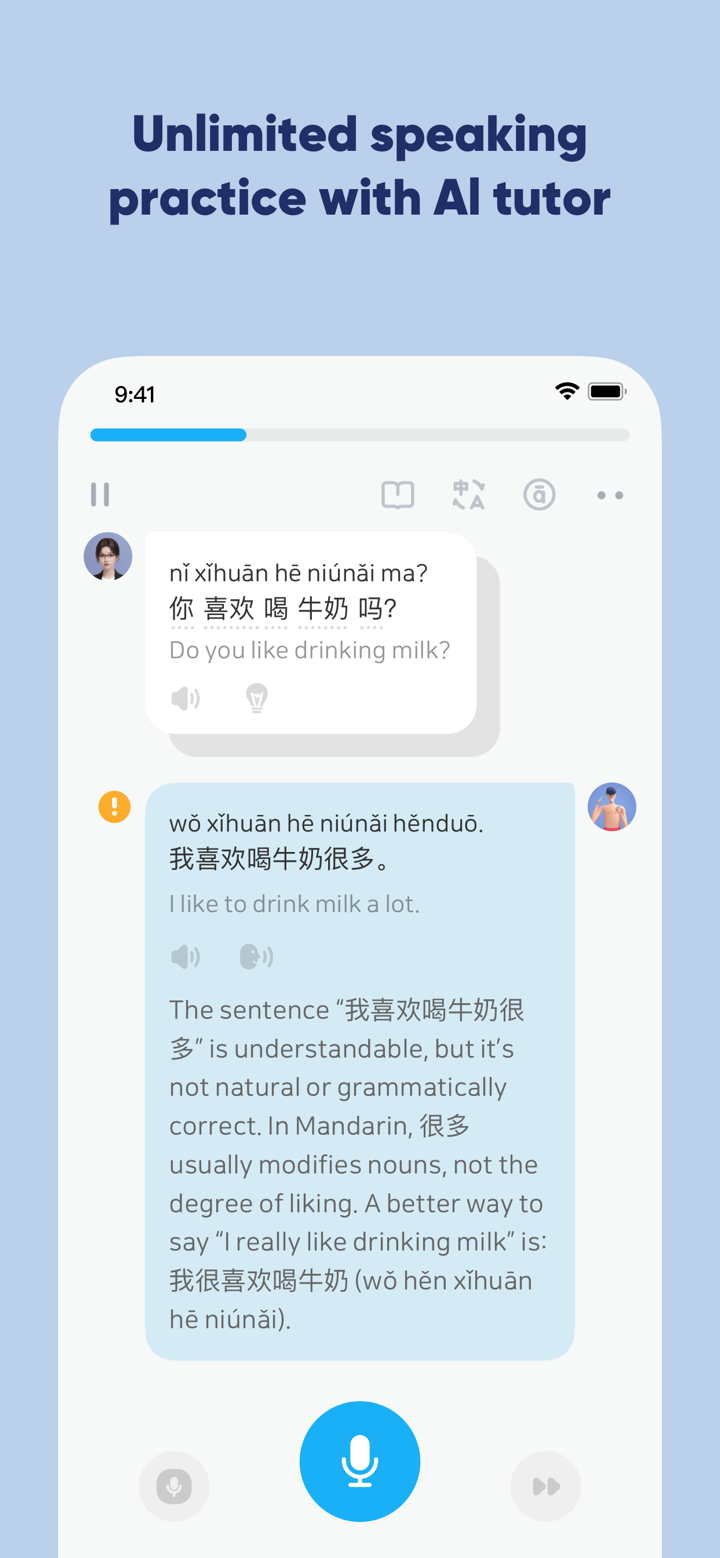Tap the lesson progress bar
Screen dimensions: 720x1558
[x=360, y=434]
